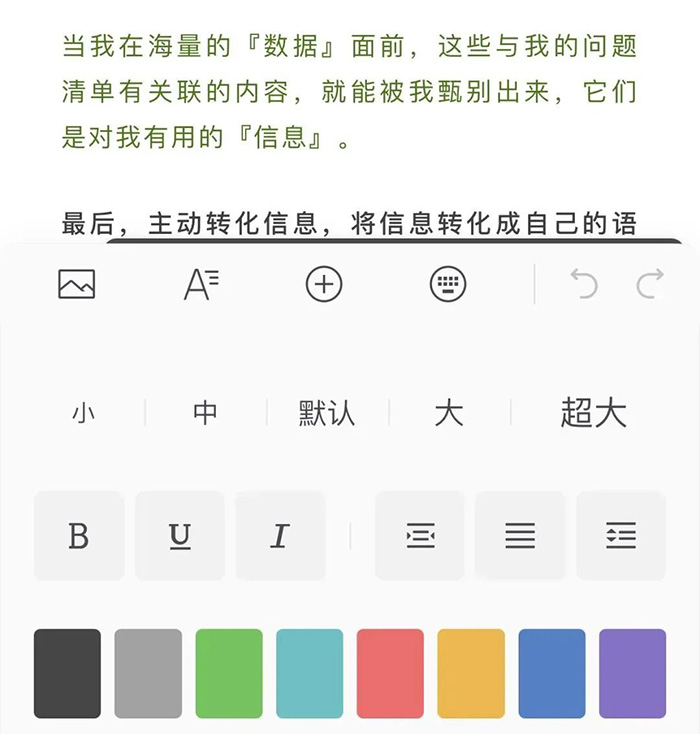700x734 pixels.
Task: Open the text format options icon
Action: 201,285
